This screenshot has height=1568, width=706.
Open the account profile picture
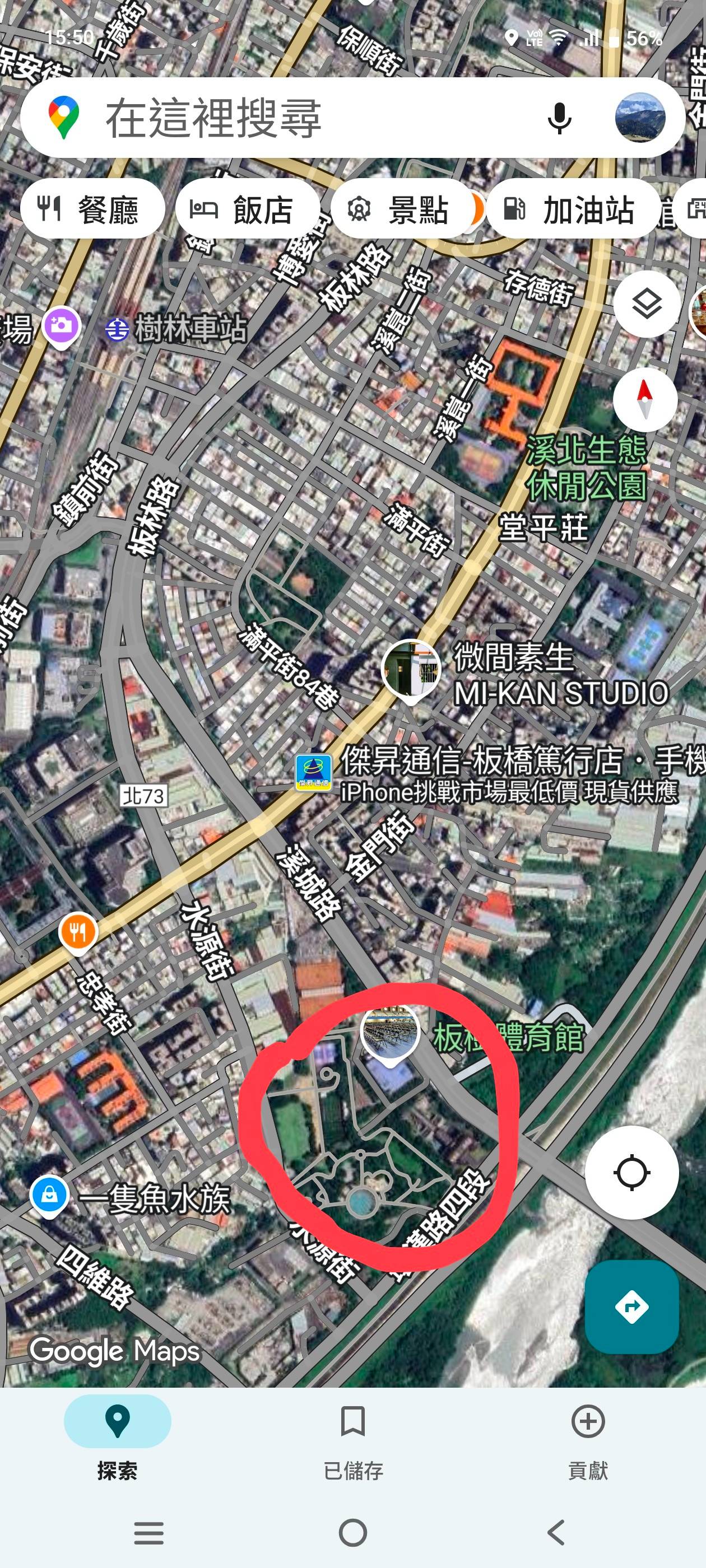click(640, 118)
